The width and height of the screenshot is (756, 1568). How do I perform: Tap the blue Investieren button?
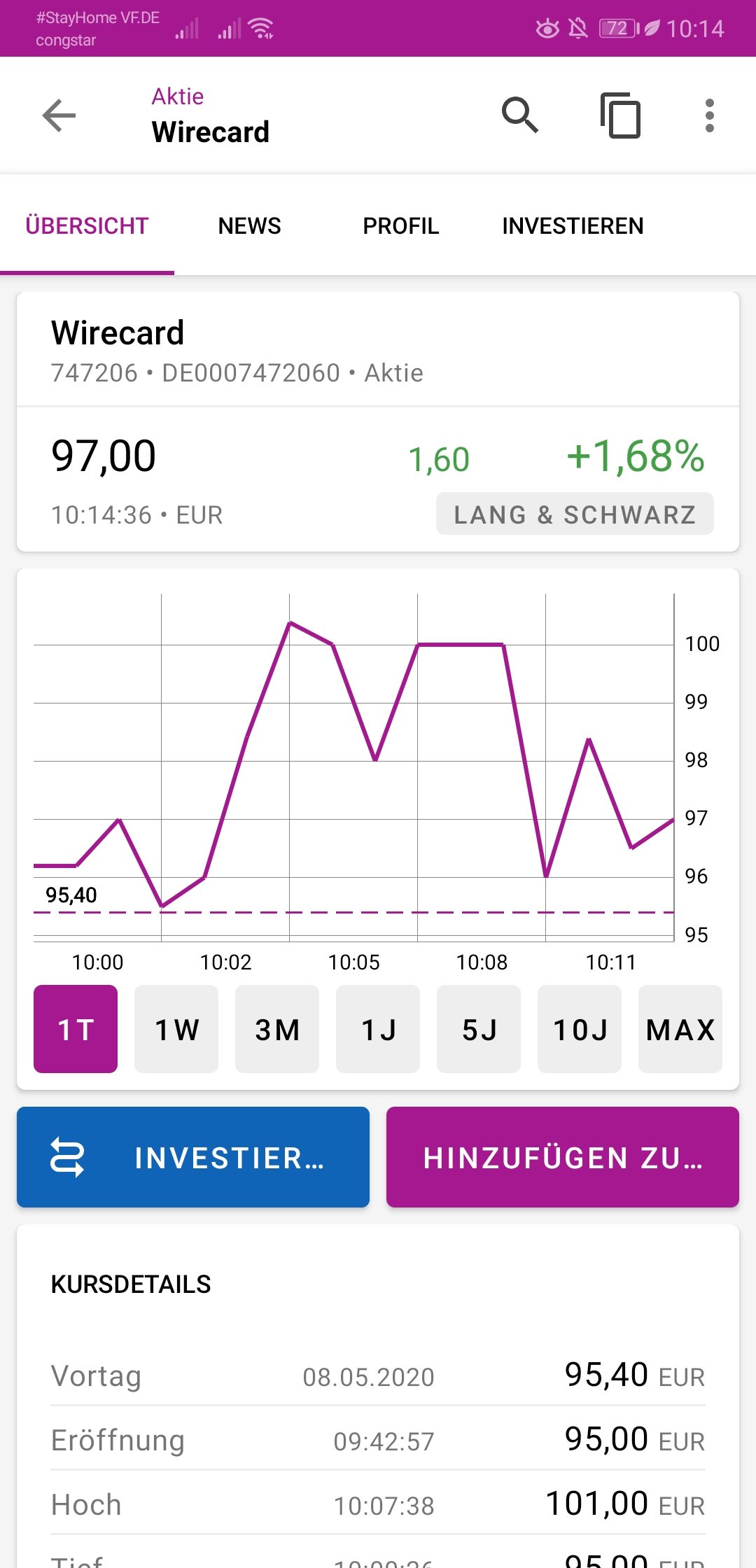pos(193,1157)
